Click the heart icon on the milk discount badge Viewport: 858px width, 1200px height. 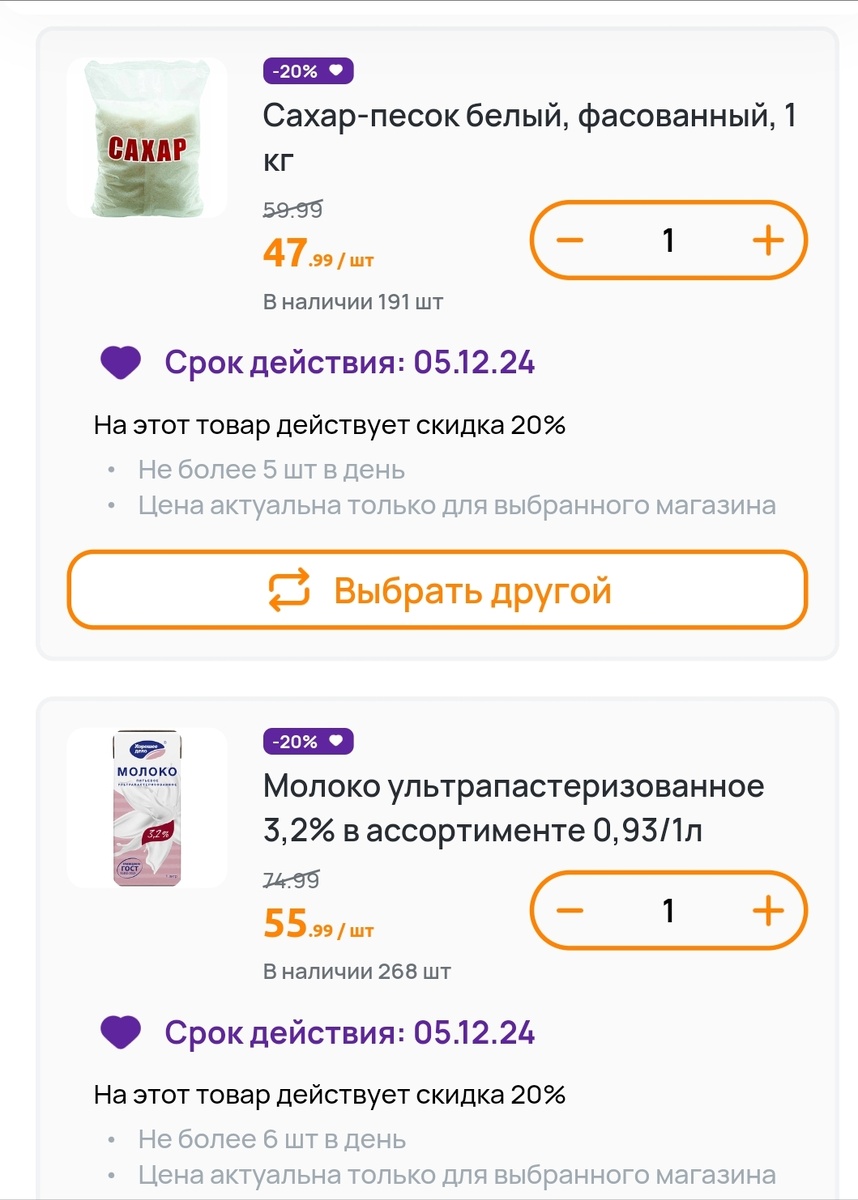point(335,741)
